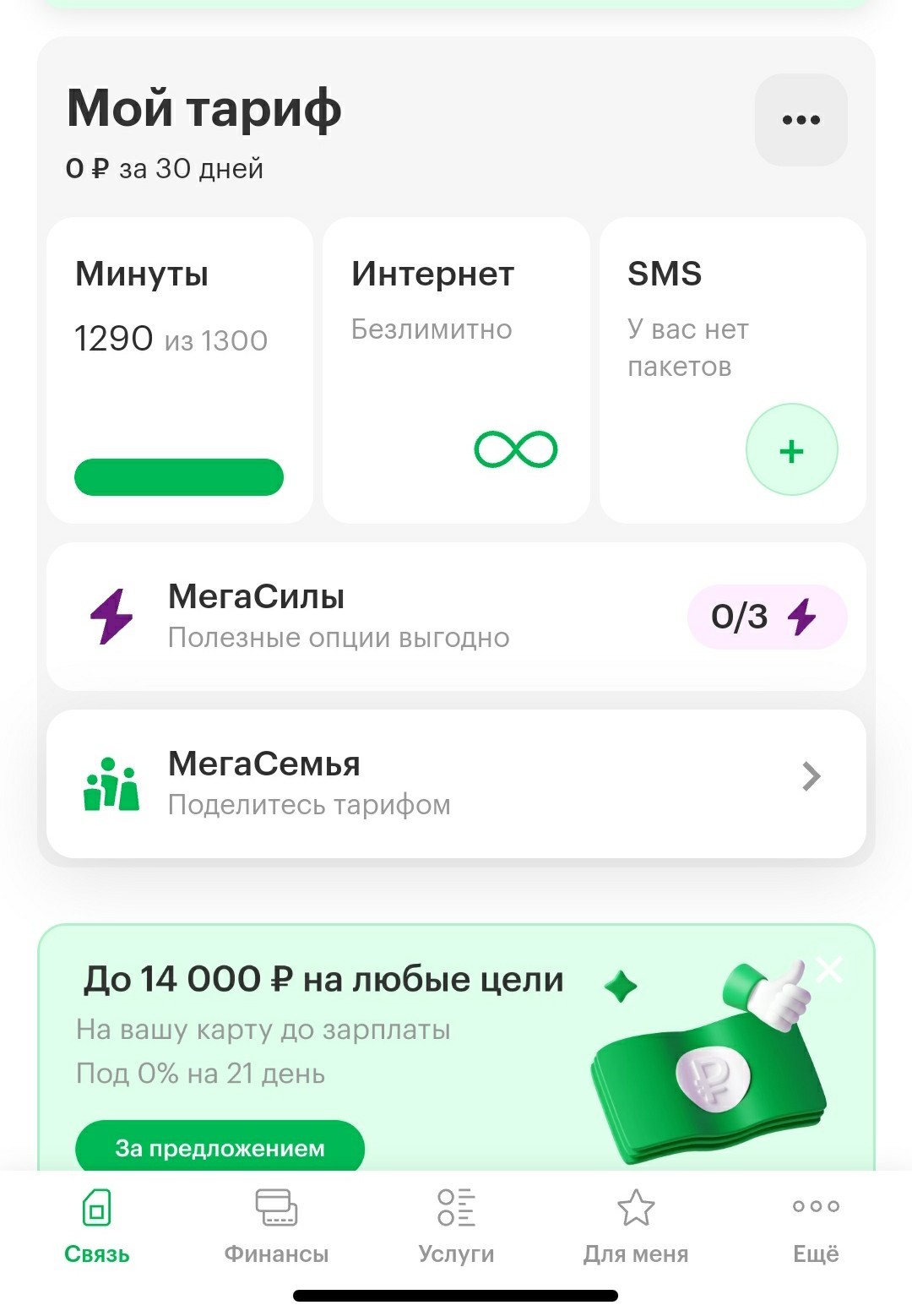Tap the За предложением button
912x1316 pixels.
pyautogui.click(x=220, y=1147)
